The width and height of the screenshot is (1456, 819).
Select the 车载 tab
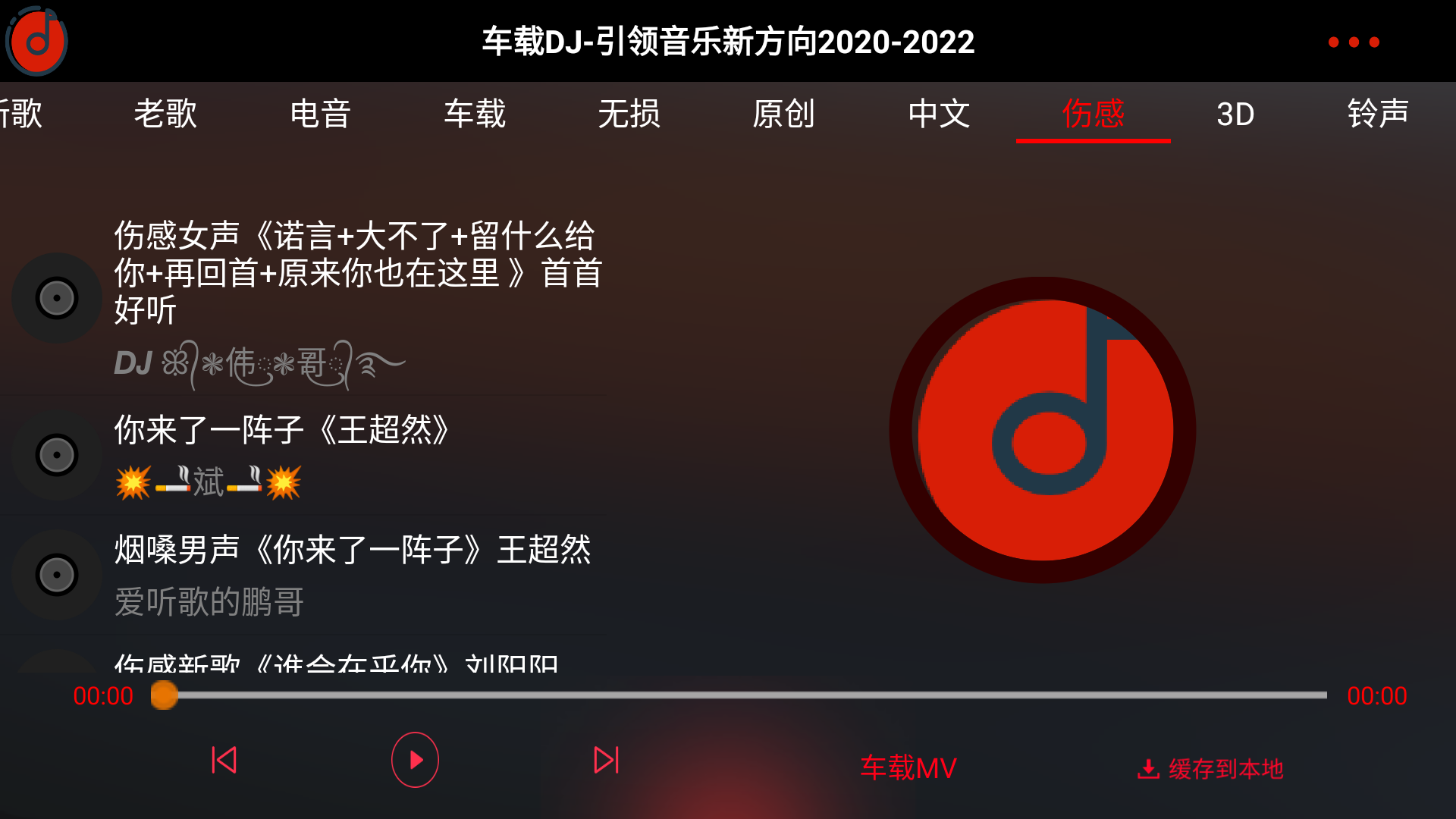pyautogui.click(x=475, y=114)
